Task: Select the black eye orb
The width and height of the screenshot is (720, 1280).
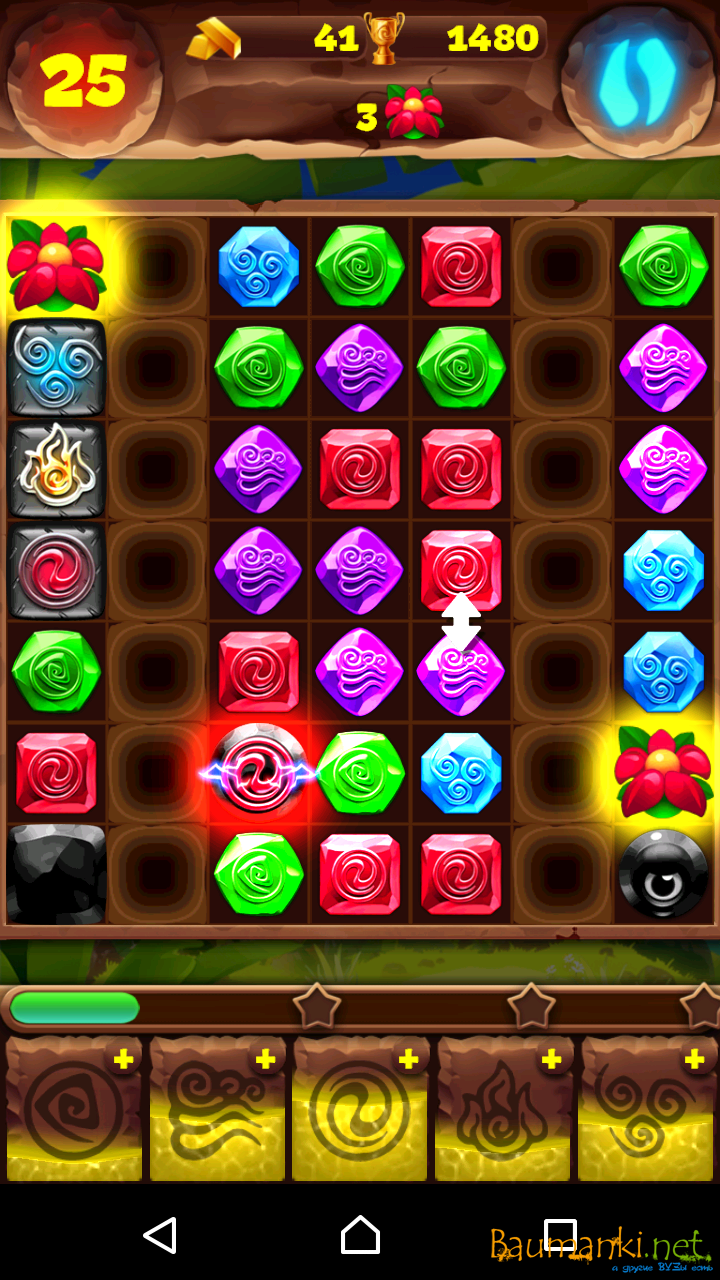Action: pos(663,873)
